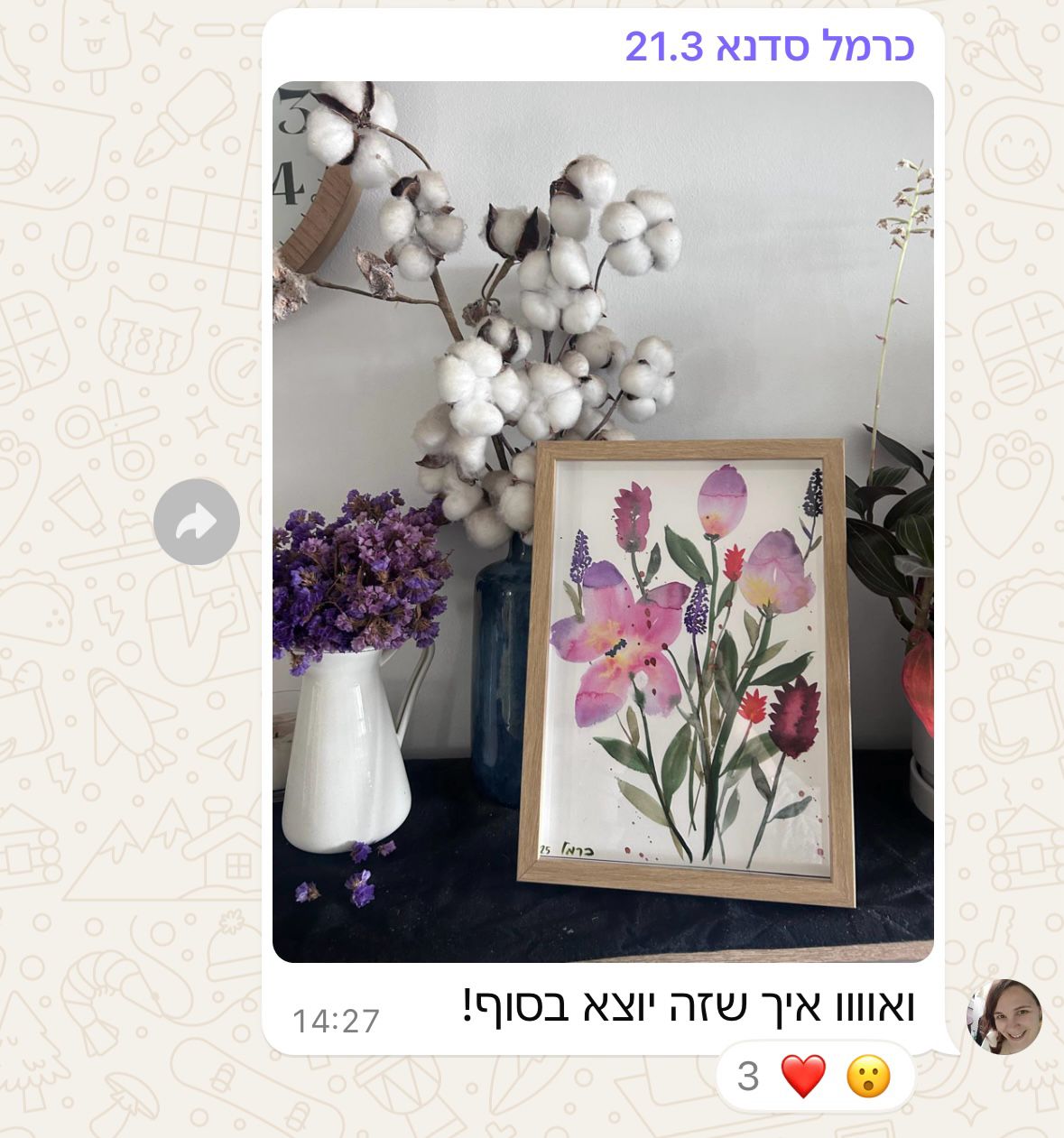The height and width of the screenshot is (1138, 1064).
Task: Open the framed flower painting photo
Action: [x=603, y=522]
